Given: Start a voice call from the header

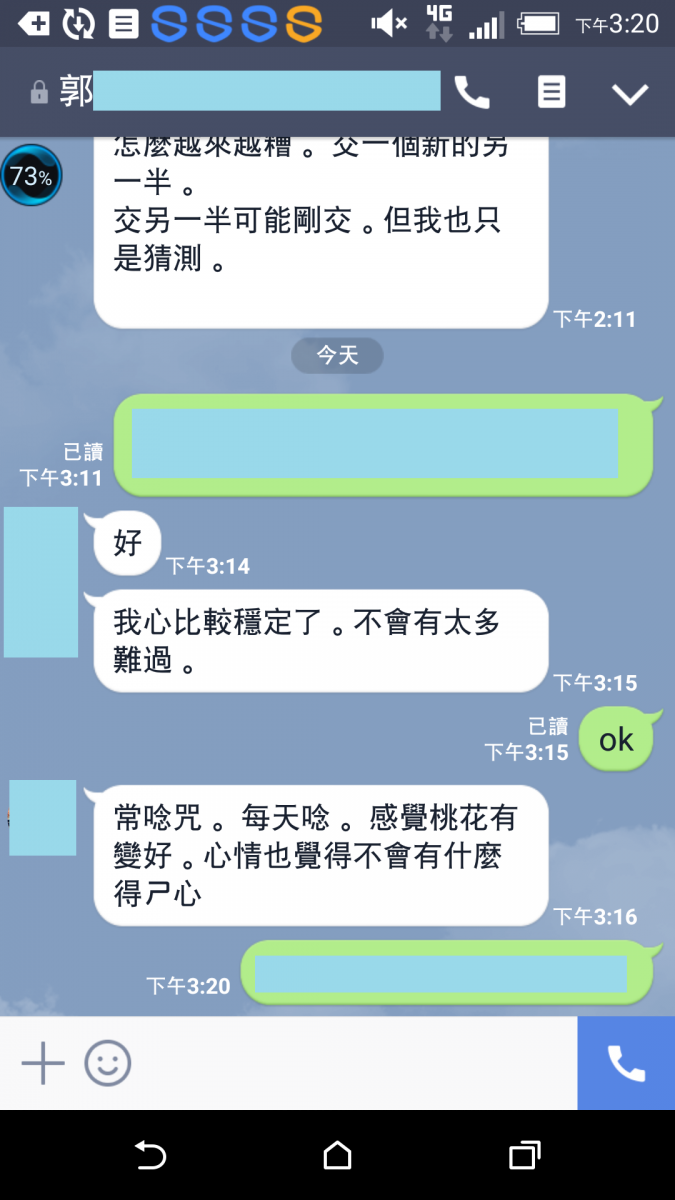Looking at the screenshot, I should tap(472, 93).
